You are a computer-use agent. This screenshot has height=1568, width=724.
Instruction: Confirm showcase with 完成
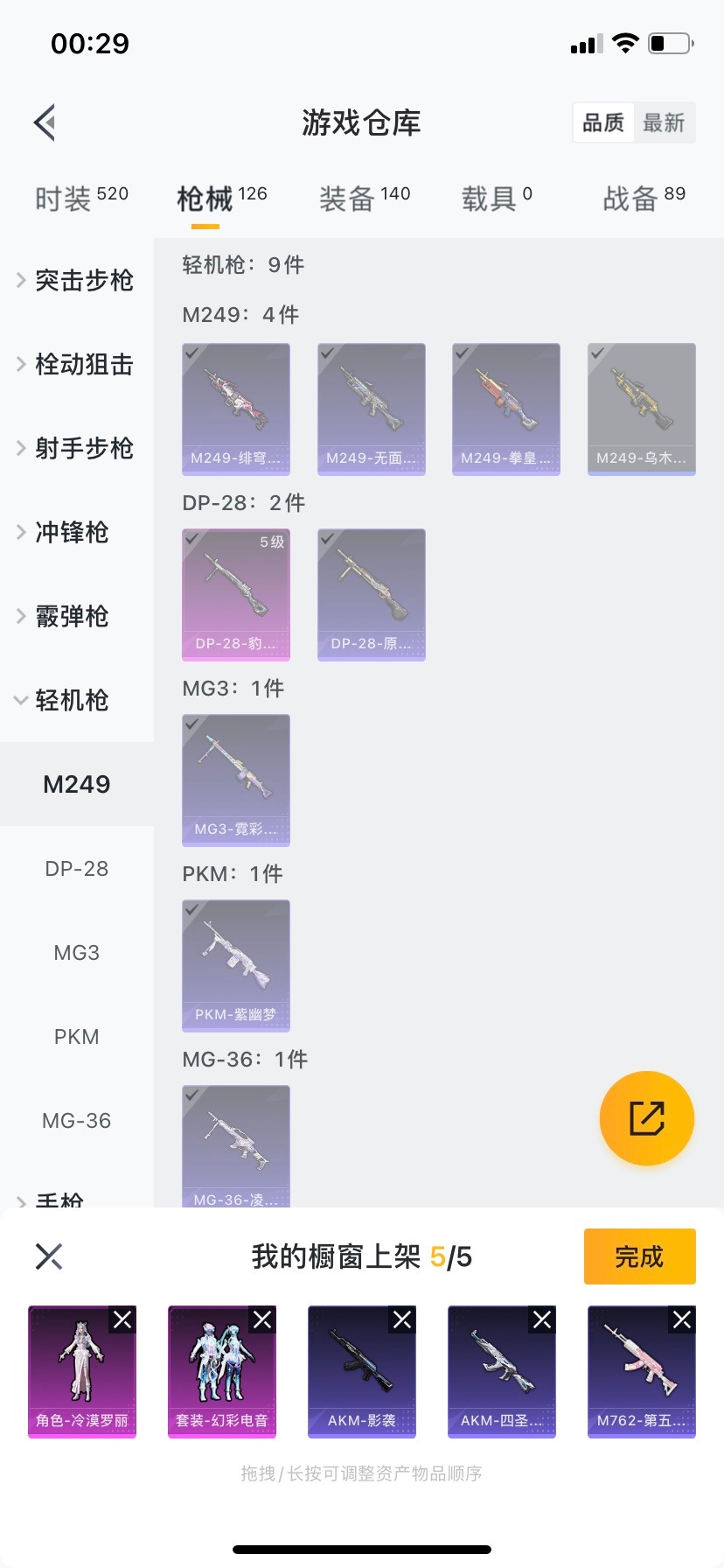[x=639, y=1256]
